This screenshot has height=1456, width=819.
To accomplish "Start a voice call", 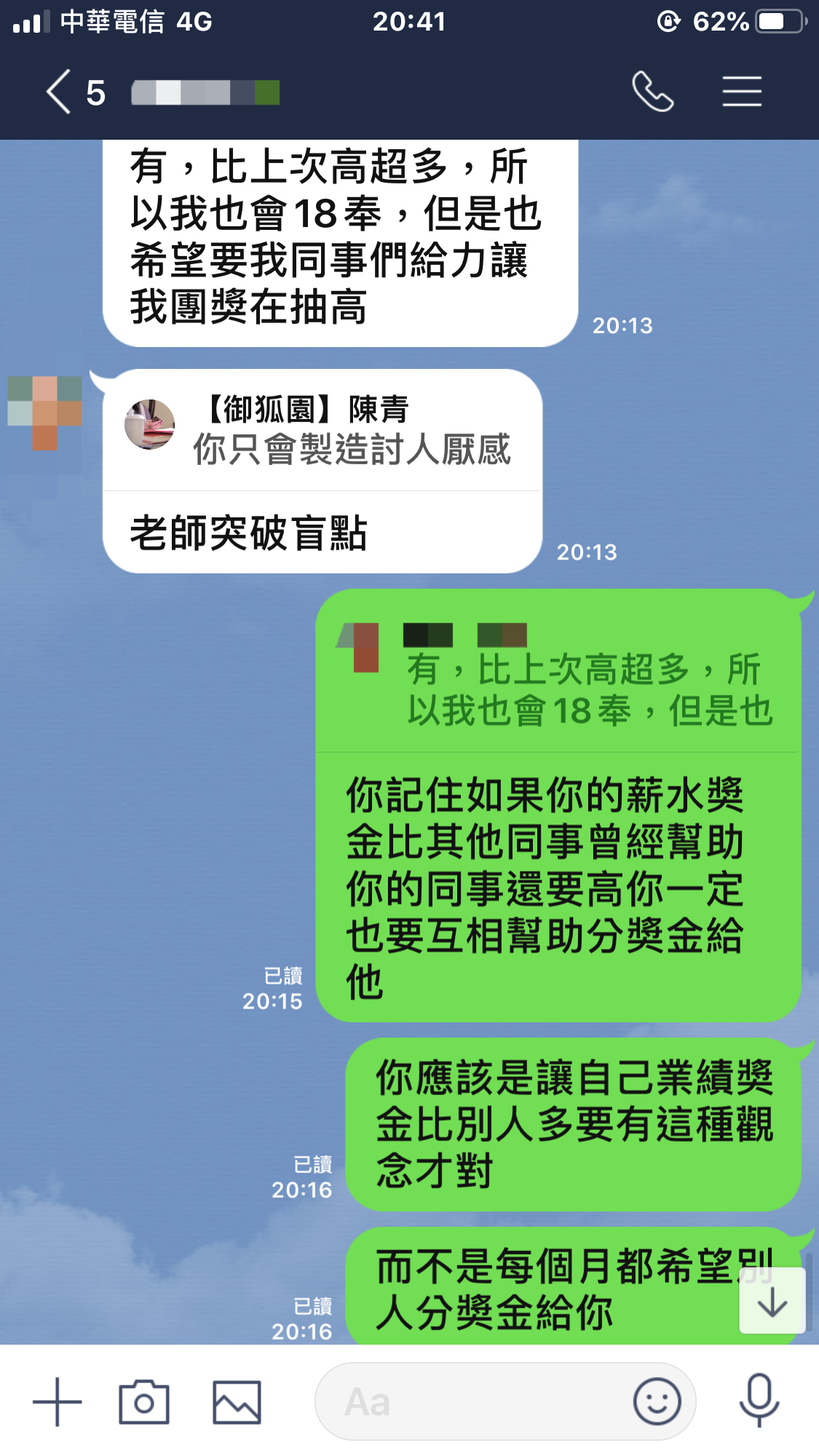I will [x=652, y=92].
